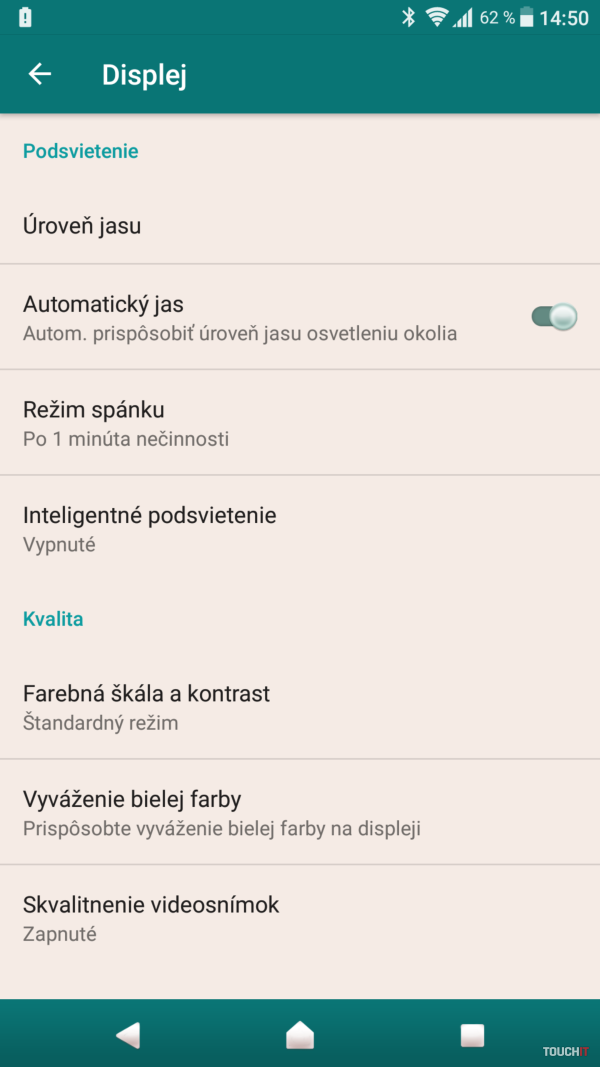Open Farebná škála a kontrast

(300, 706)
